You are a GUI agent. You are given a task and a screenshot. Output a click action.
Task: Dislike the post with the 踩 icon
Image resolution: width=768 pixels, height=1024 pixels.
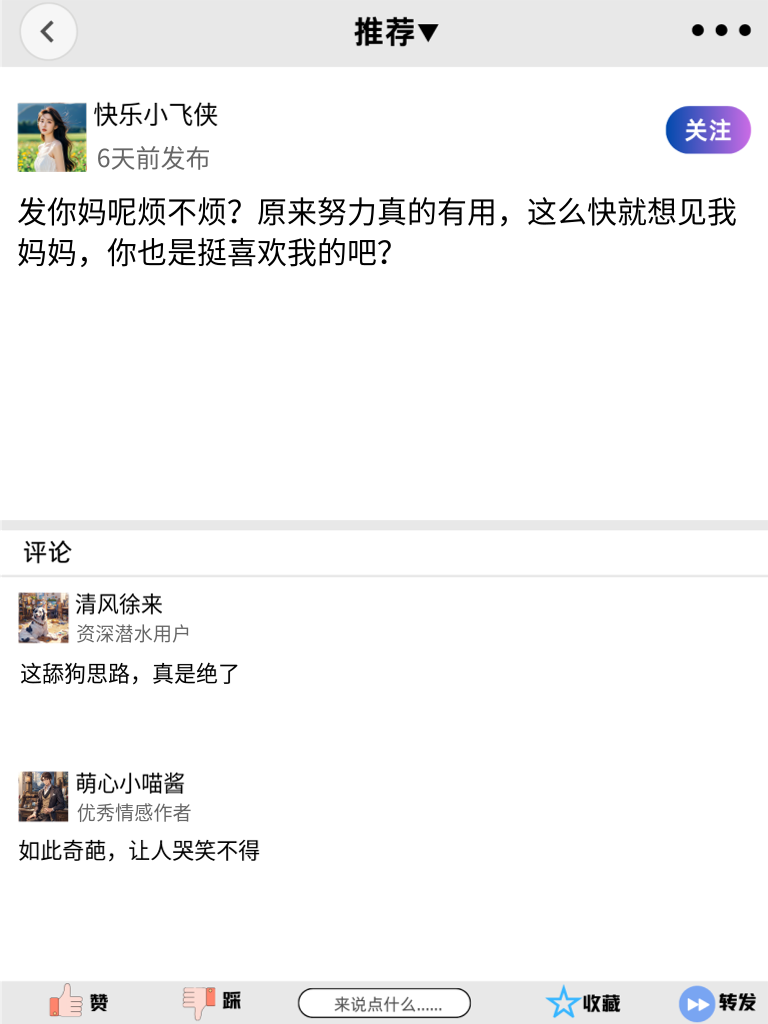coord(200,1000)
